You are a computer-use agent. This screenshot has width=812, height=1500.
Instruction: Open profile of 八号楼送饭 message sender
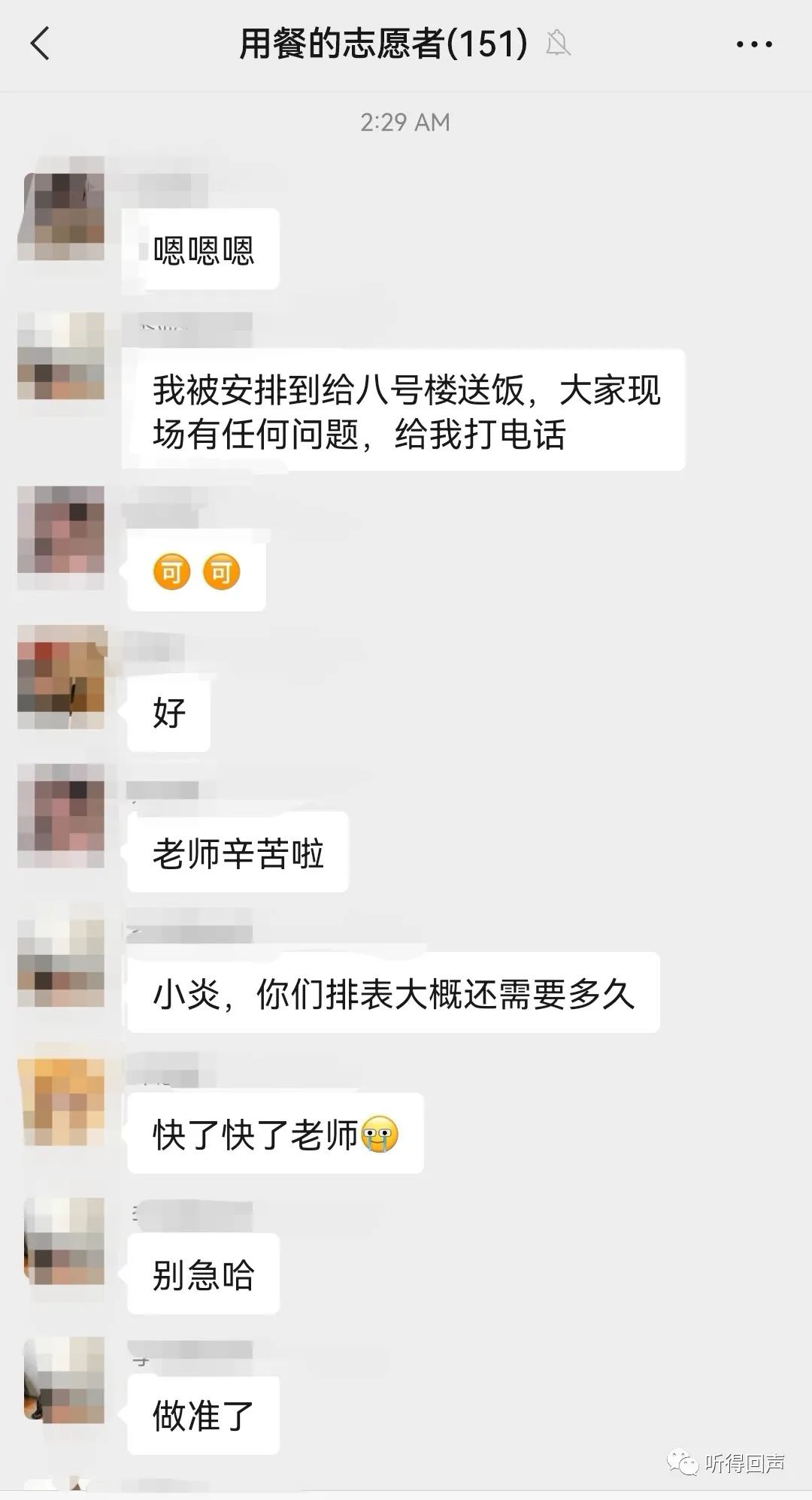62,356
